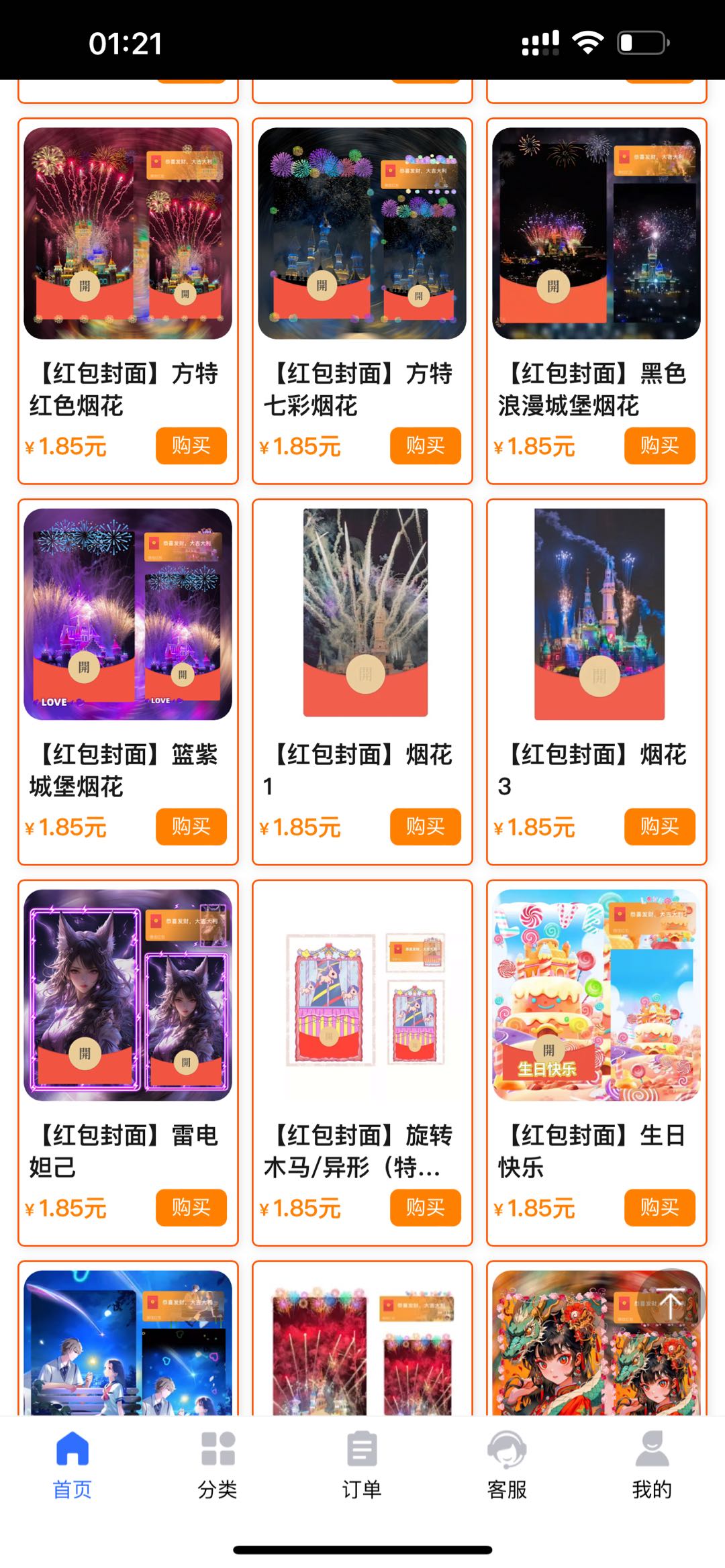Open the 生日快乐 cover image
The height and width of the screenshot is (1568, 725).
[x=596, y=995]
